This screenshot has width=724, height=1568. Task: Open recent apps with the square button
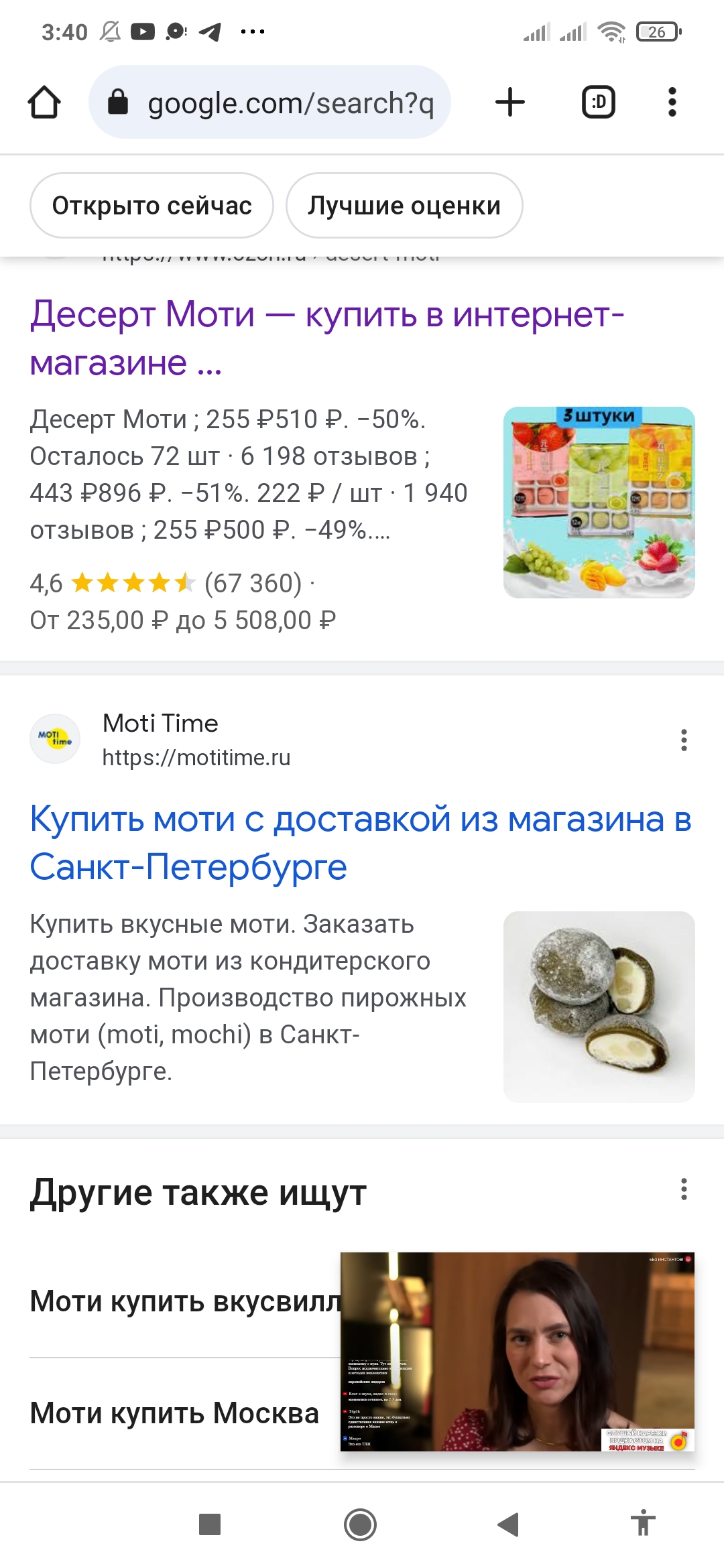pos(210,1524)
